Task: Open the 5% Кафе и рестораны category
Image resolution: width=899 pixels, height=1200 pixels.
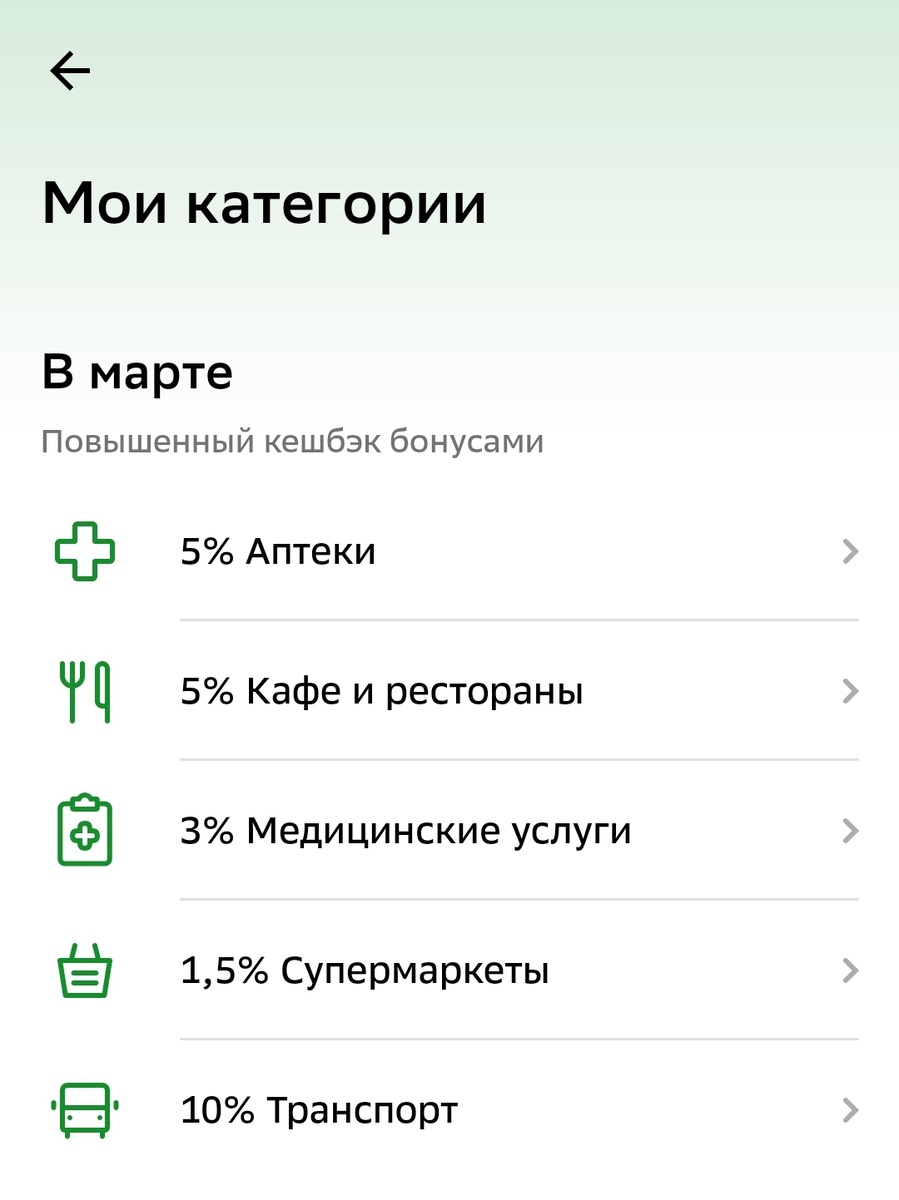Action: (450, 692)
